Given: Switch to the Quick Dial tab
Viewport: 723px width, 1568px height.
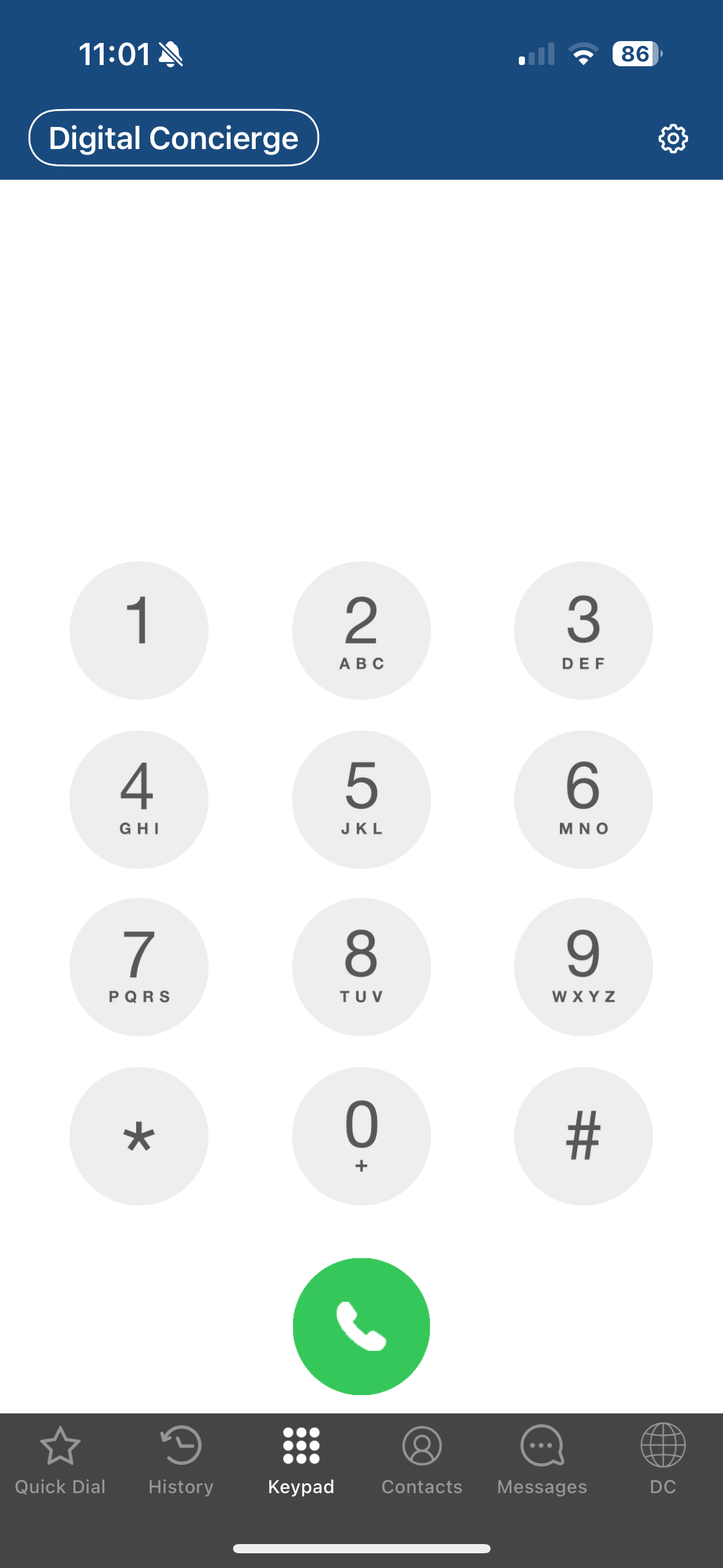Looking at the screenshot, I should (60, 1460).
